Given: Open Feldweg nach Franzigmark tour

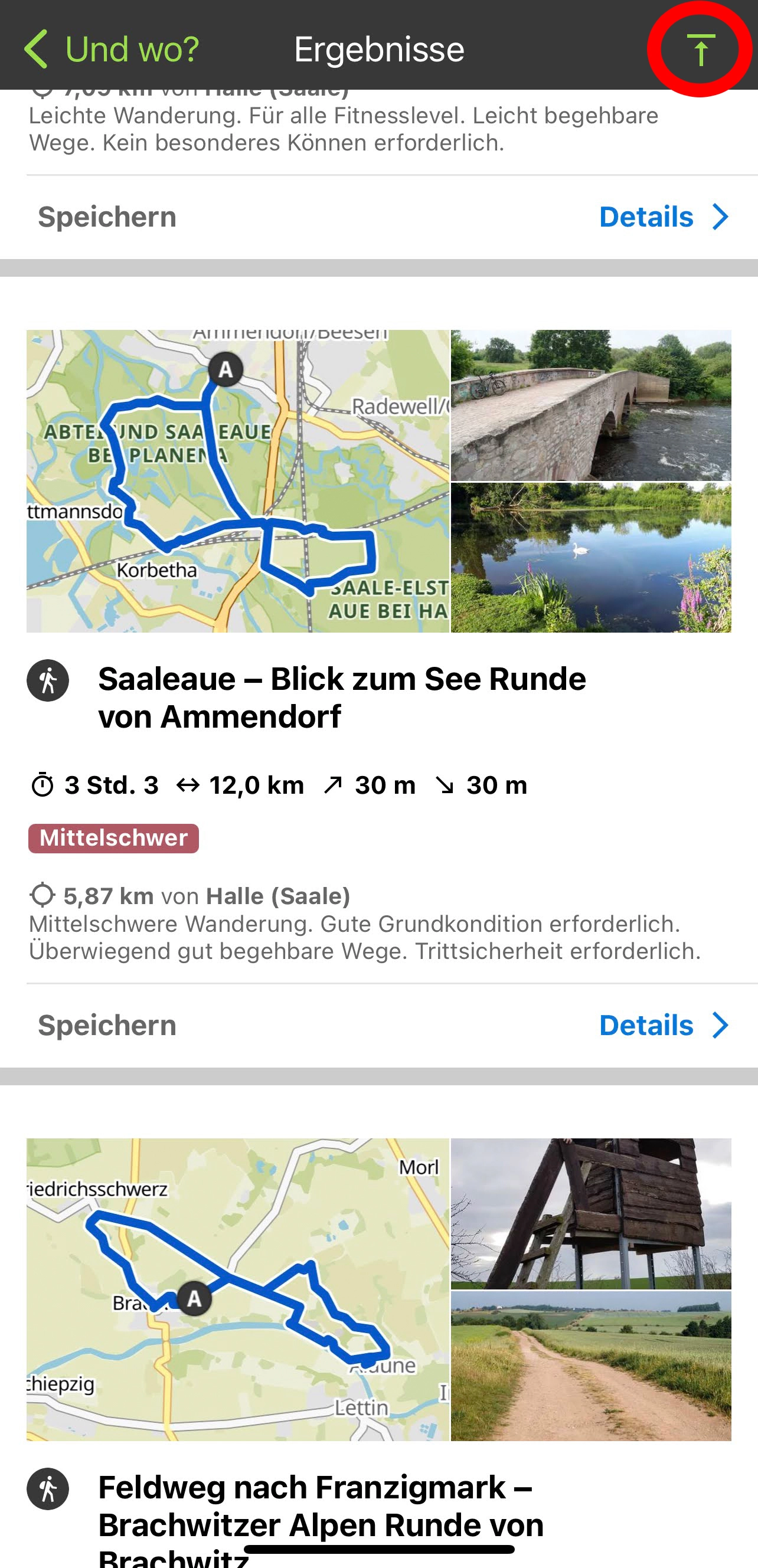Looking at the screenshot, I should tap(321, 1515).
